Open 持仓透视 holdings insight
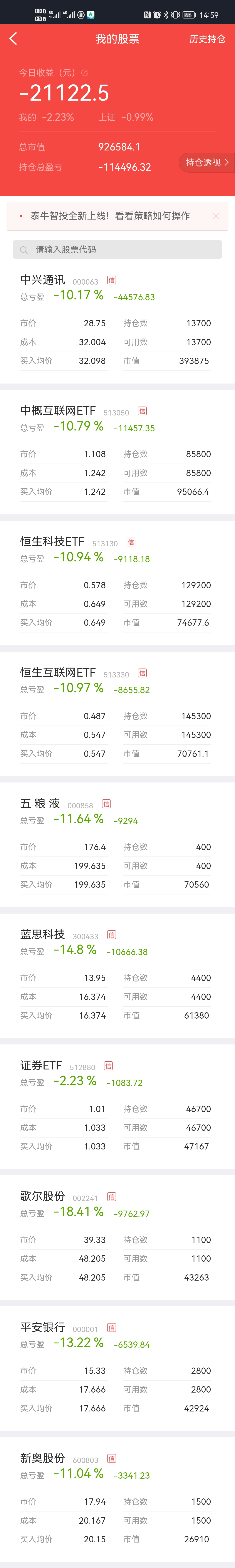 (206, 163)
